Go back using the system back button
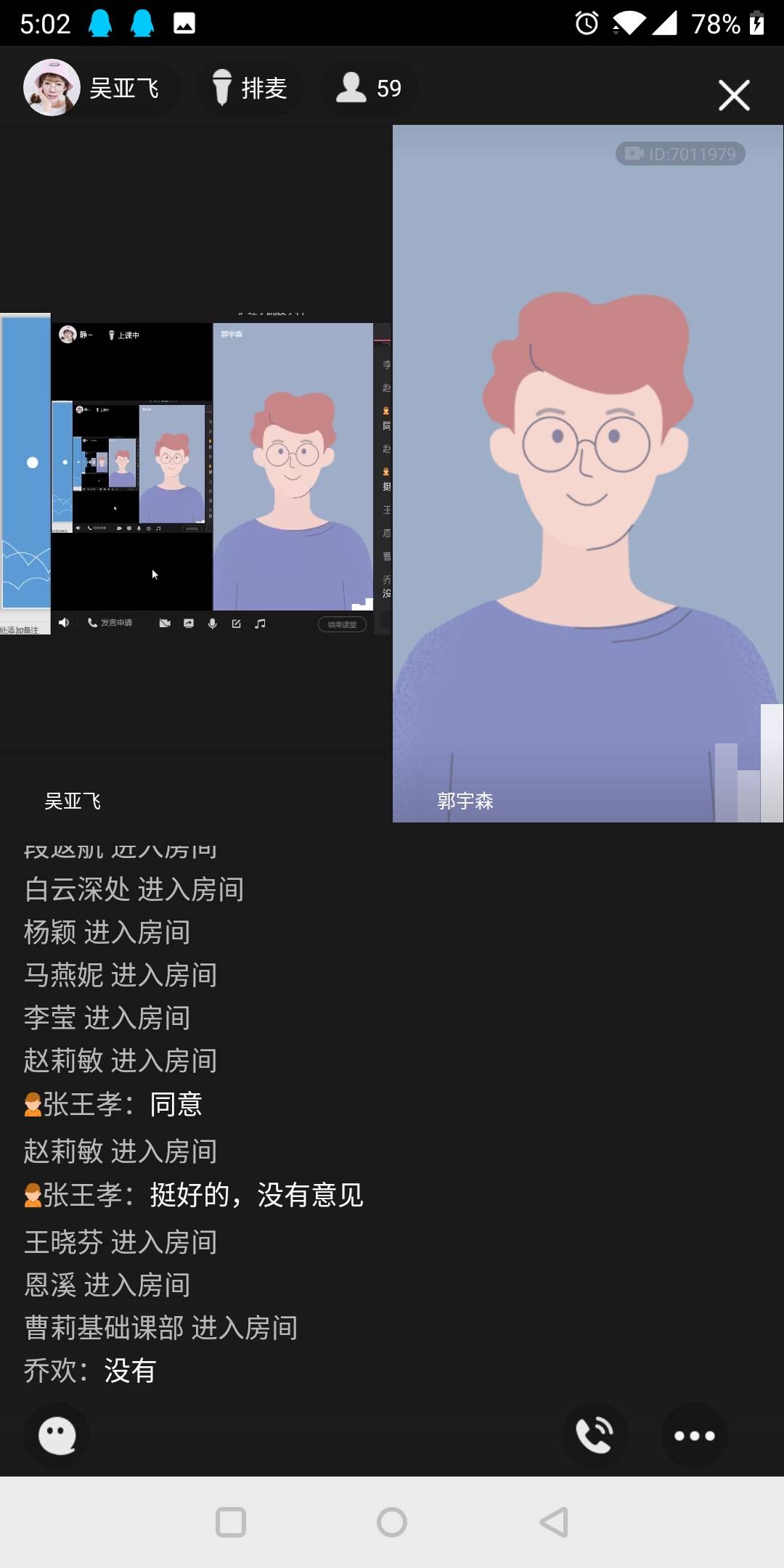Screen dimensions: 784x1568 pyautogui.click(x=553, y=1522)
